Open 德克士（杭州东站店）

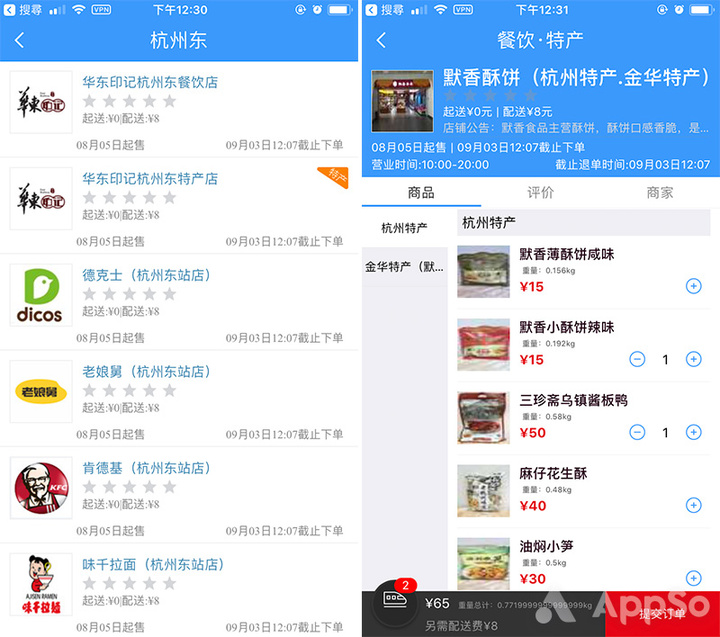[146, 275]
